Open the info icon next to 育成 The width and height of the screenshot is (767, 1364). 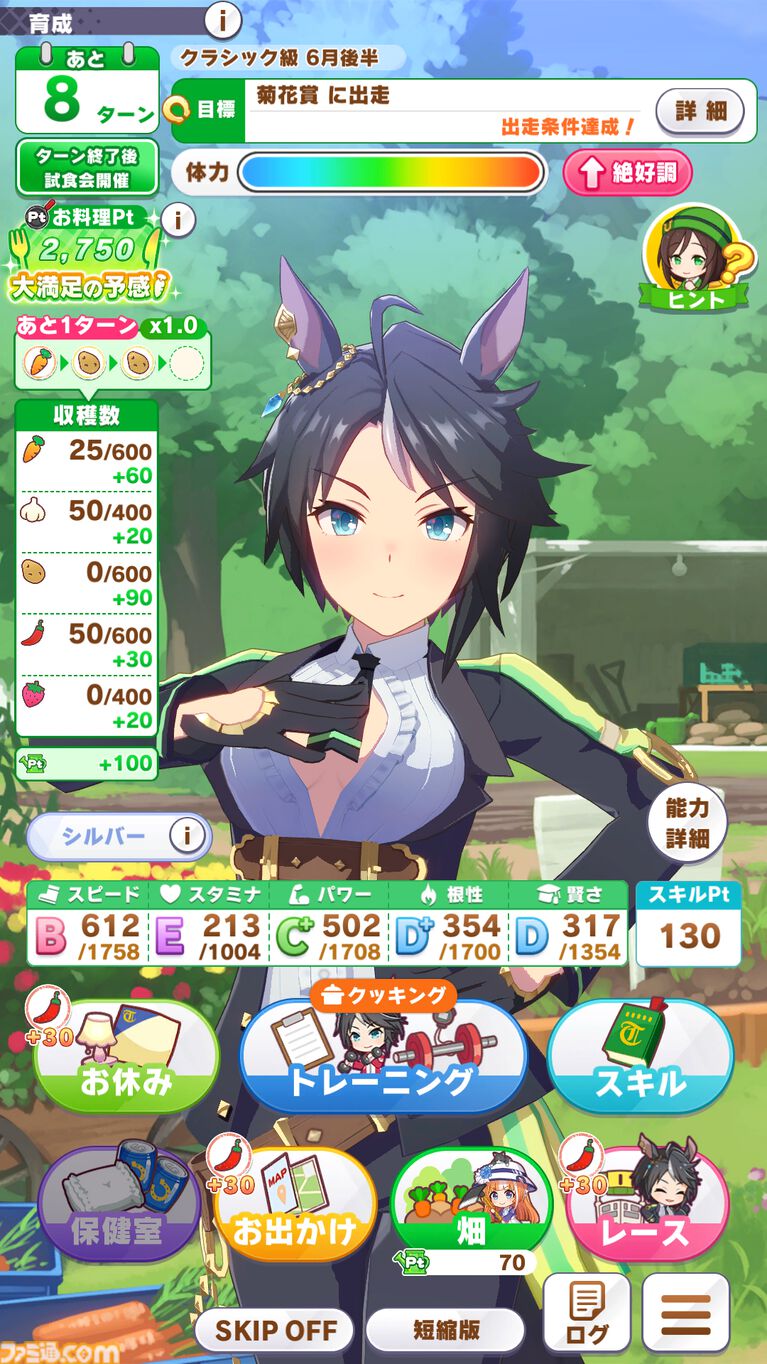(223, 18)
